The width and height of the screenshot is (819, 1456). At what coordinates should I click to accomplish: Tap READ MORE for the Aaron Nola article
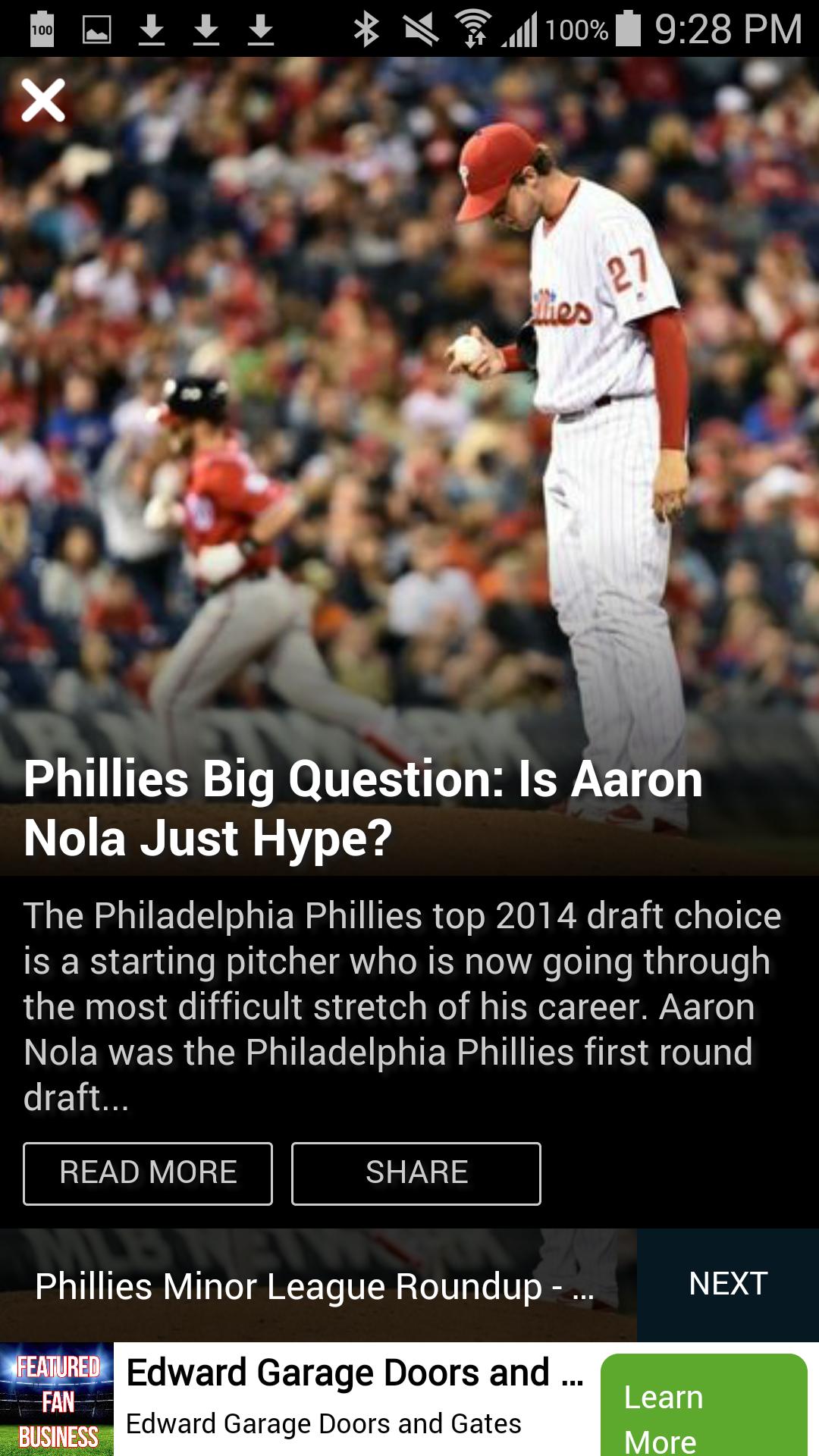point(148,1173)
